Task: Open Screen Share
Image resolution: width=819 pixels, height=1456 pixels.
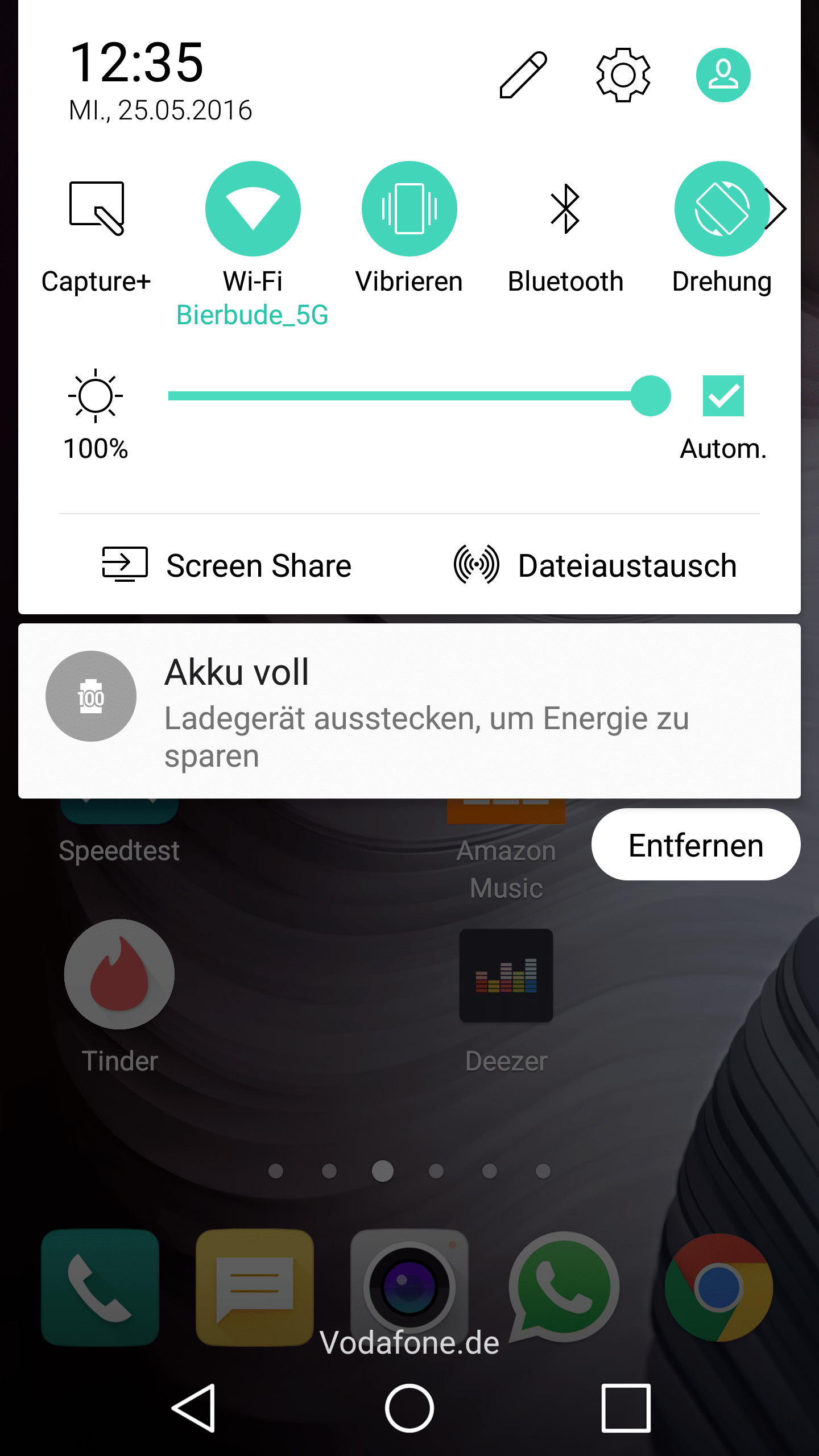Action: 227,565
